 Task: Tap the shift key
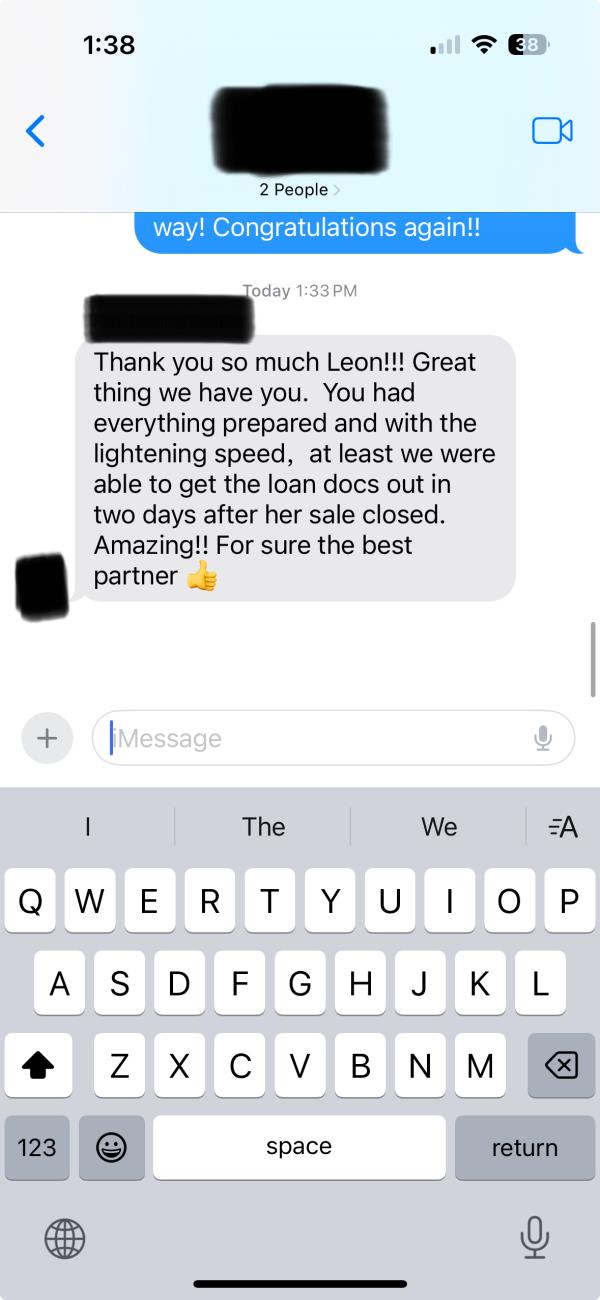point(37,1066)
